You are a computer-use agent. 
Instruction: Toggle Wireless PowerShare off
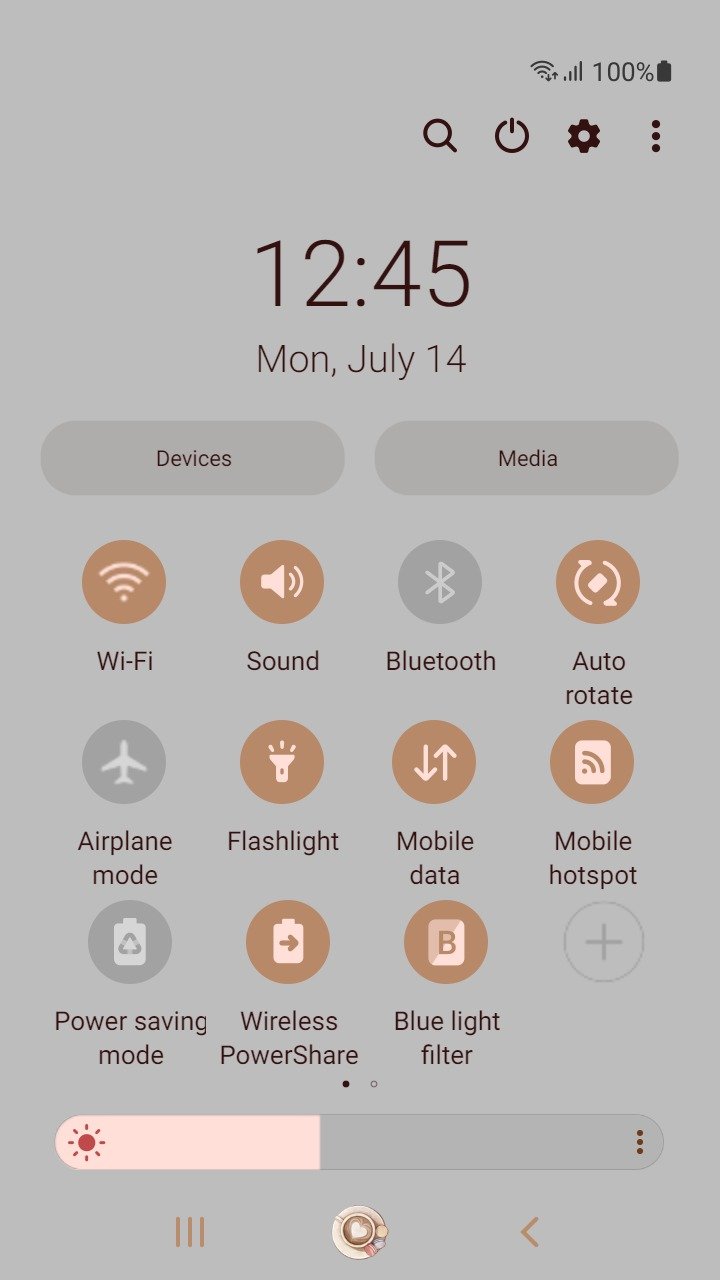(288, 942)
